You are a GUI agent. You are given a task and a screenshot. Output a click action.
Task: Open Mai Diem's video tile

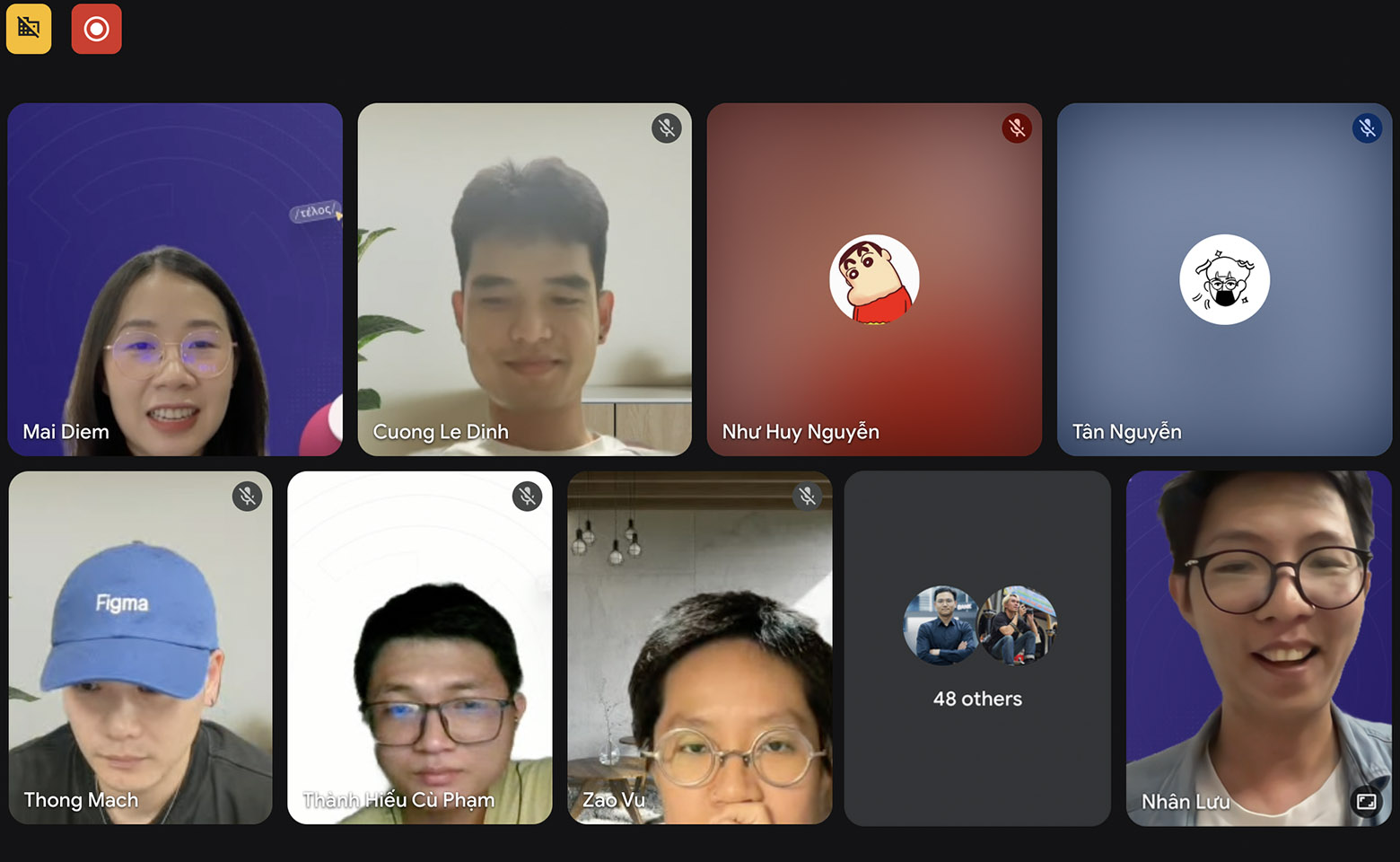[x=175, y=278]
